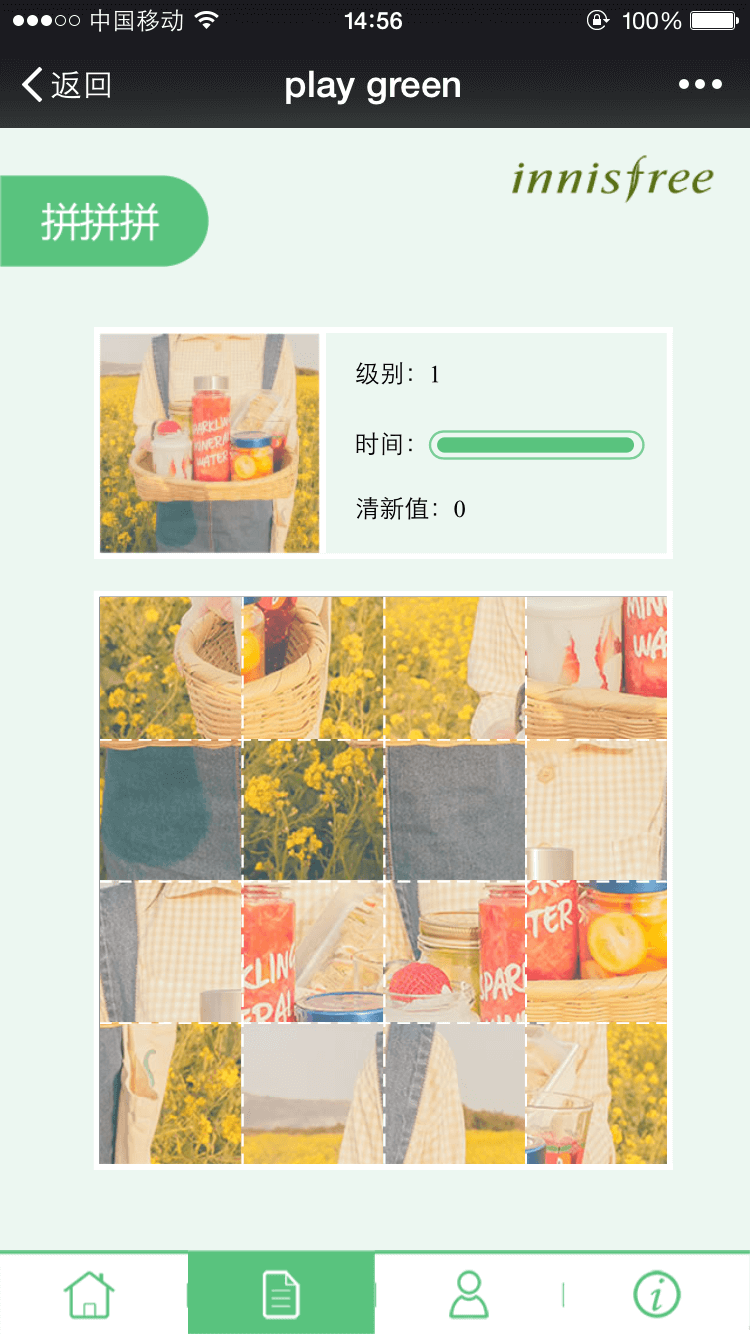The image size is (750, 1334).
Task: Tap the all-yellow-flowers puzzle tile
Action: tap(313, 810)
